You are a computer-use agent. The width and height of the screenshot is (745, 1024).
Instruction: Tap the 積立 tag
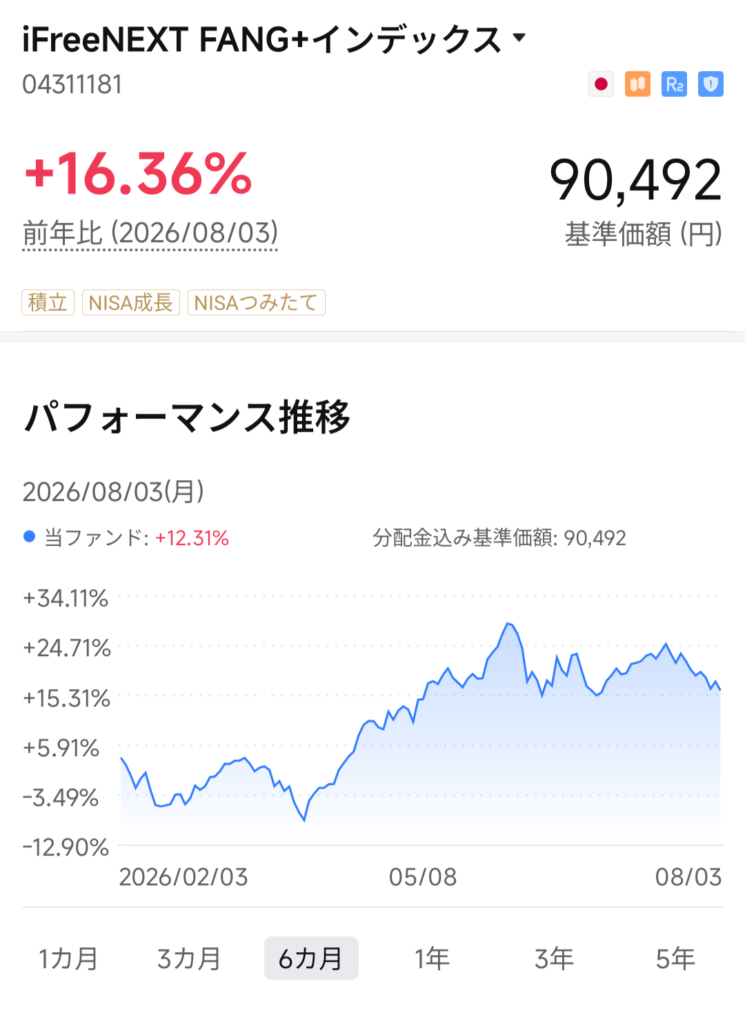coord(48,302)
